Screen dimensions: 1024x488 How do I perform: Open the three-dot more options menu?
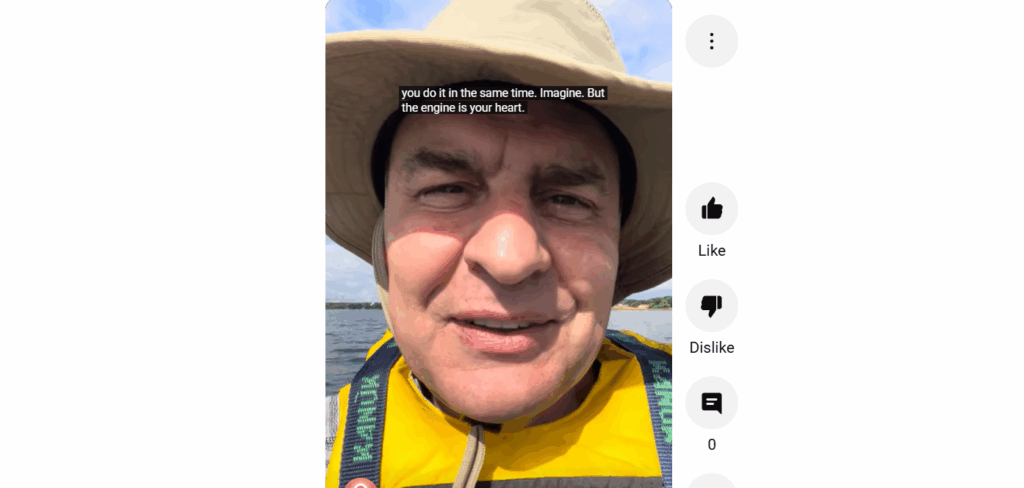click(x=711, y=41)
